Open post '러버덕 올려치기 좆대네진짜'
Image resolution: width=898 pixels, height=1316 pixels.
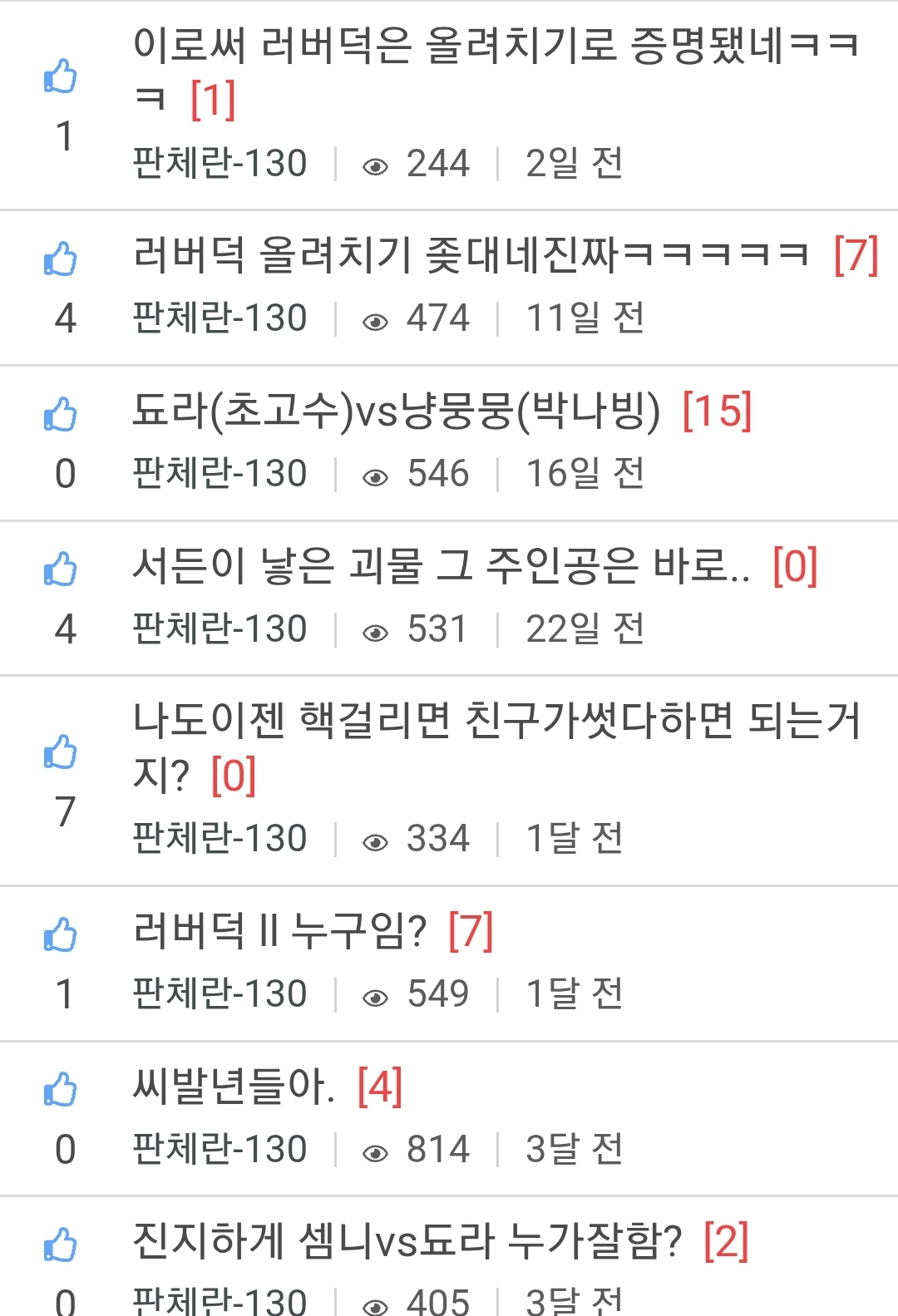pyautogui.click(x=470, y=256)
